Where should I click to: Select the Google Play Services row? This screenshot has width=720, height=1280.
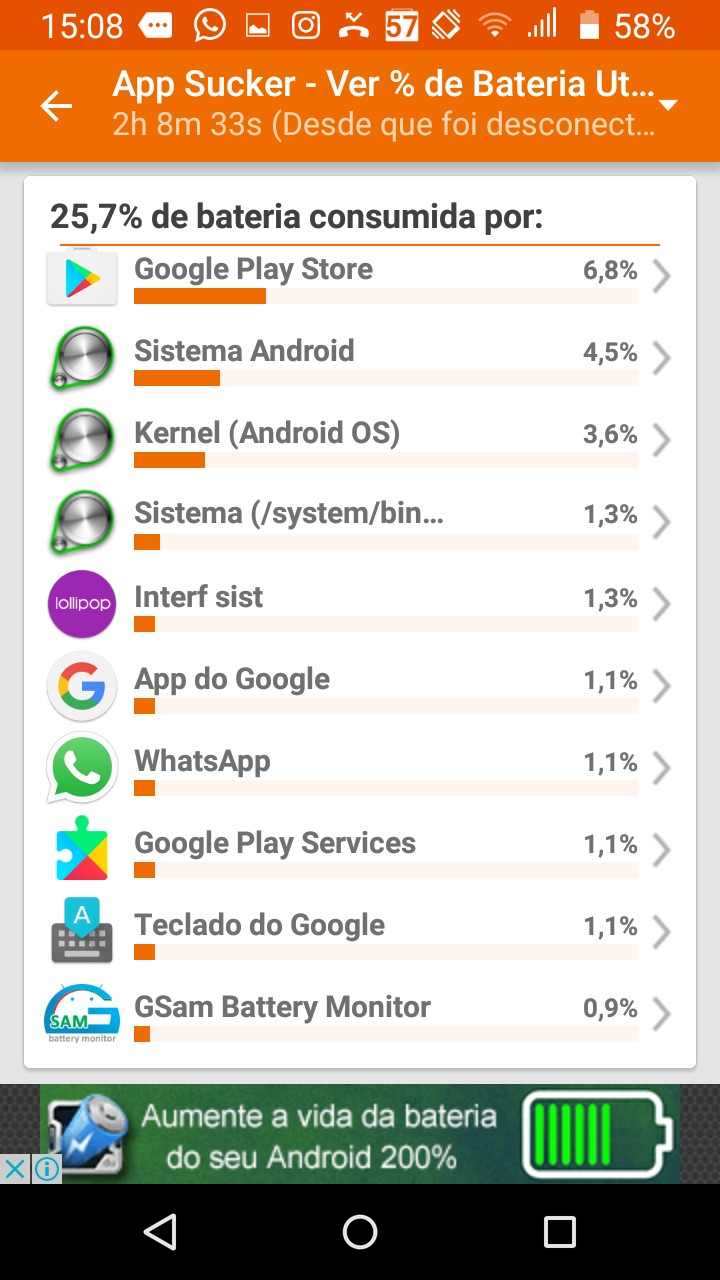pos(360,850)
